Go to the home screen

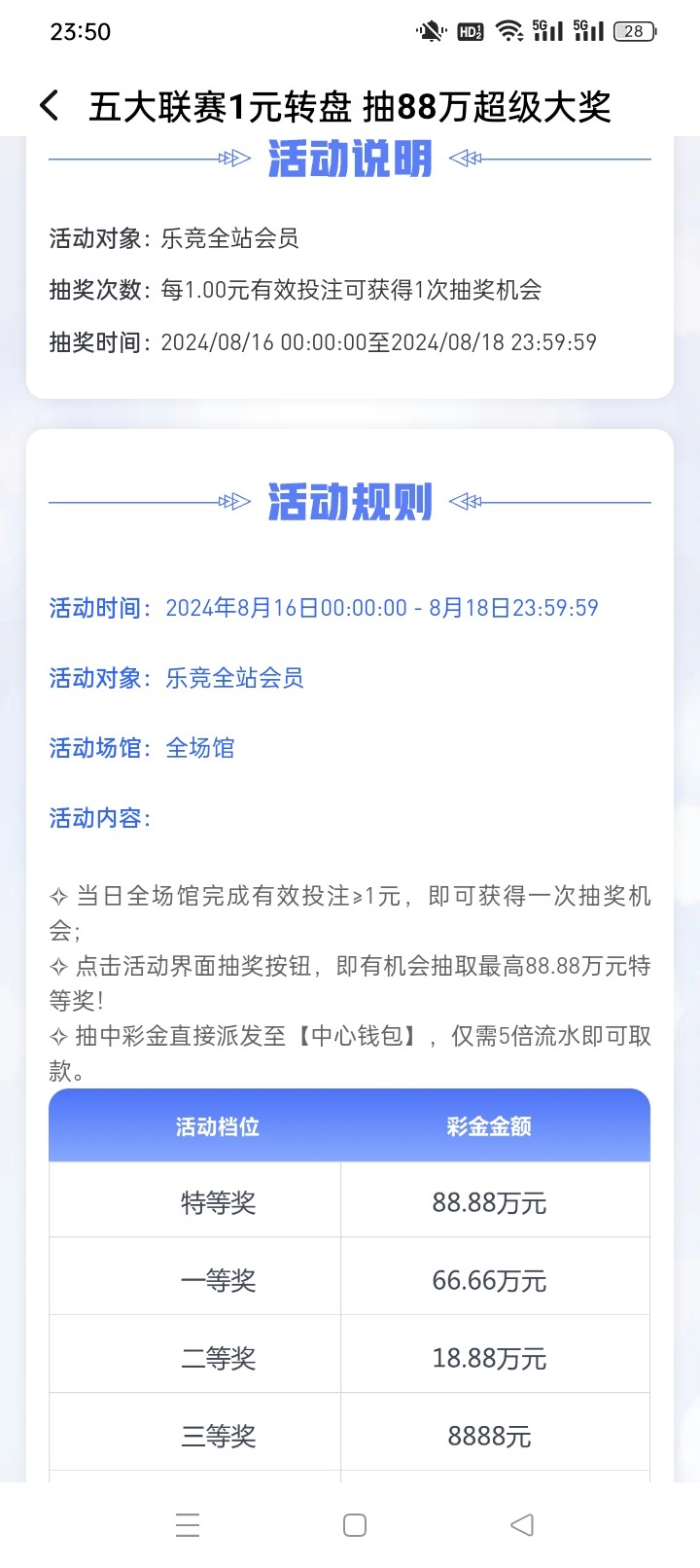pos(355,1524)
